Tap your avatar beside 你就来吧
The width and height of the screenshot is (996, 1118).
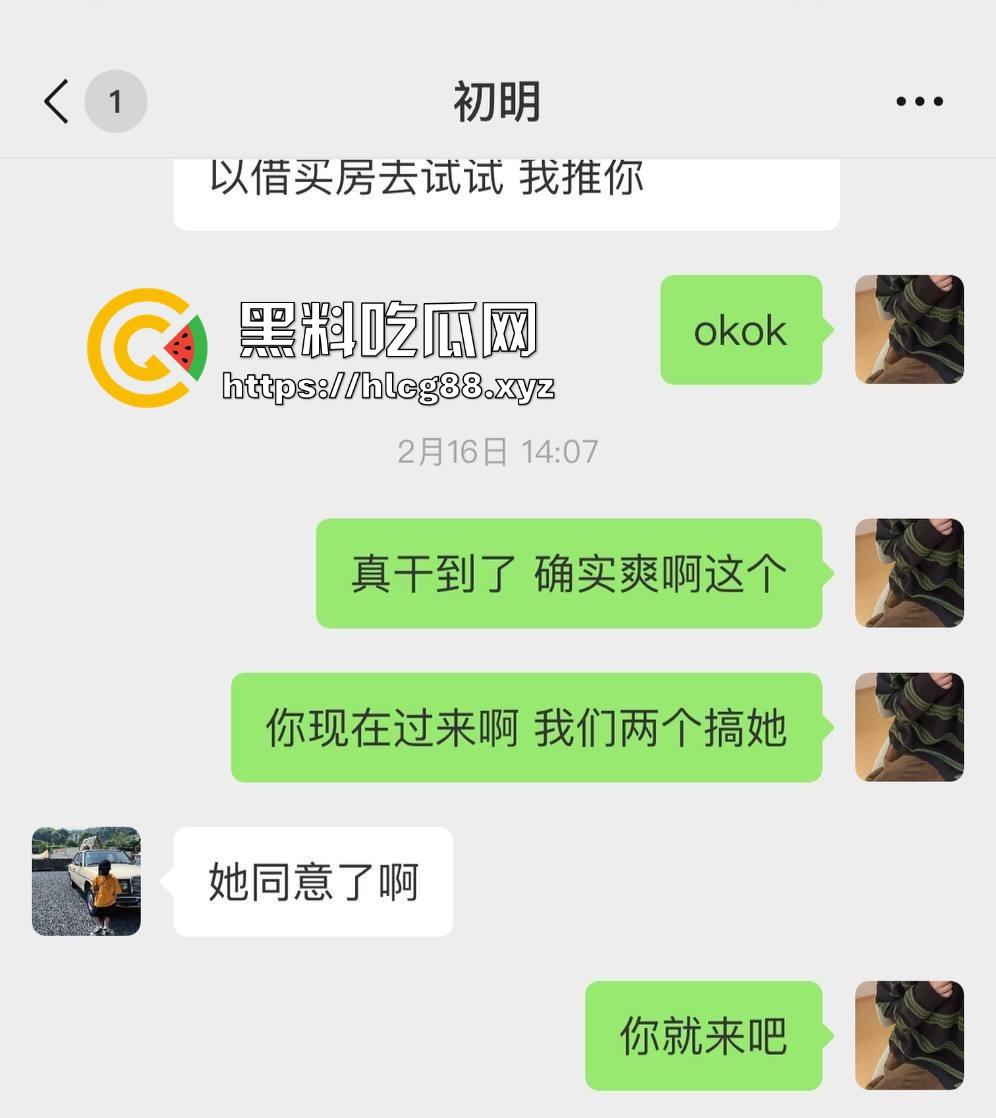[909, 1036]
